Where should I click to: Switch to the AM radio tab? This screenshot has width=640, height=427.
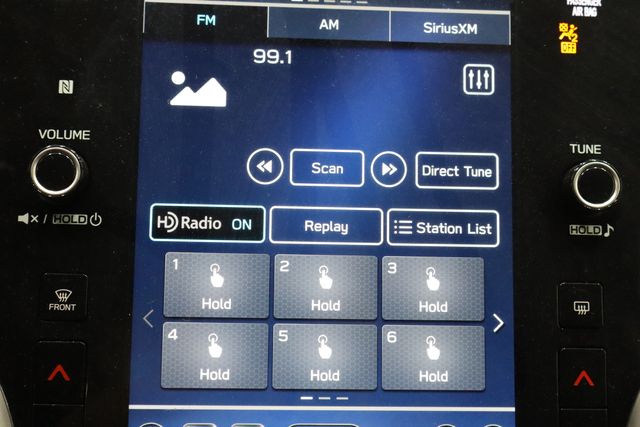click(x=328, y=24)
